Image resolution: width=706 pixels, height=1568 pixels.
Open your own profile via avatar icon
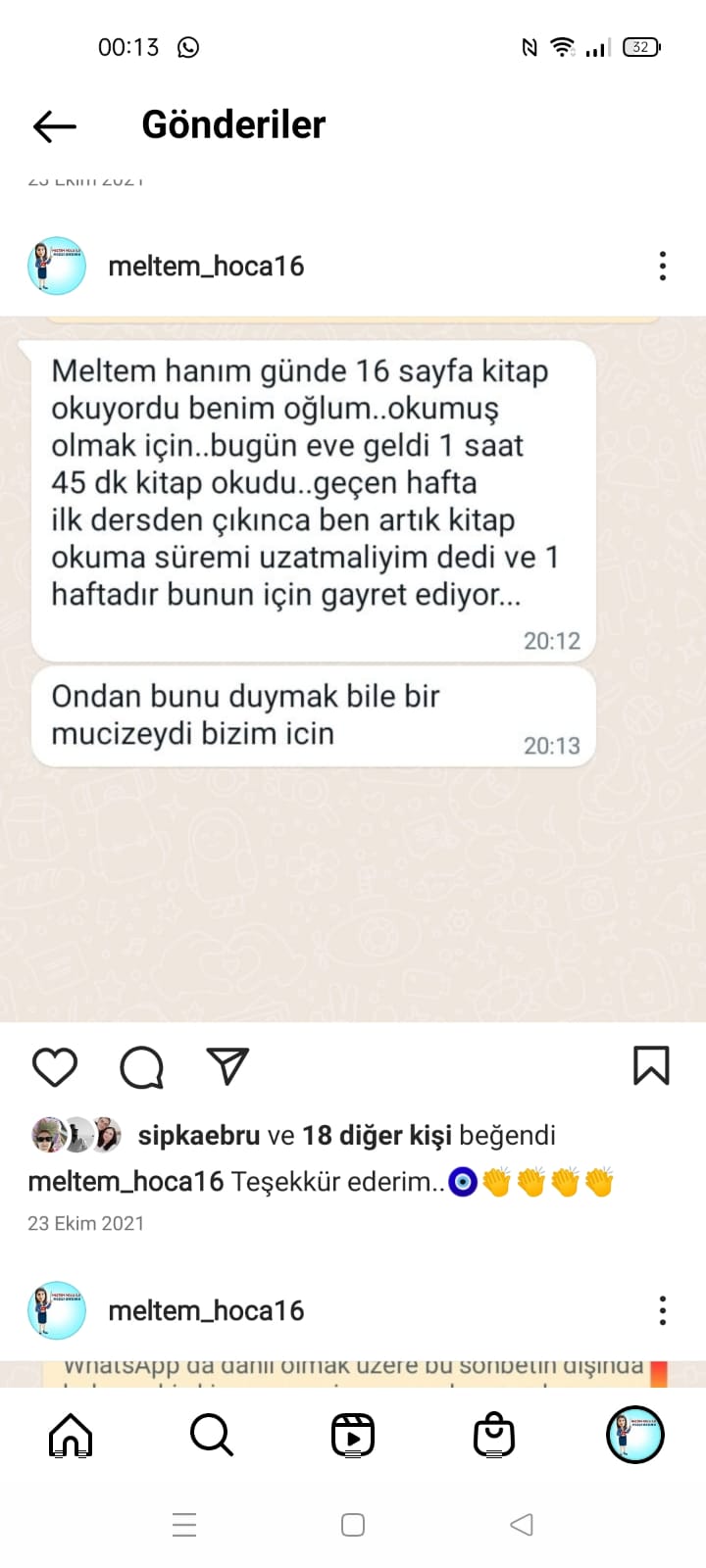click(635, 1436)
